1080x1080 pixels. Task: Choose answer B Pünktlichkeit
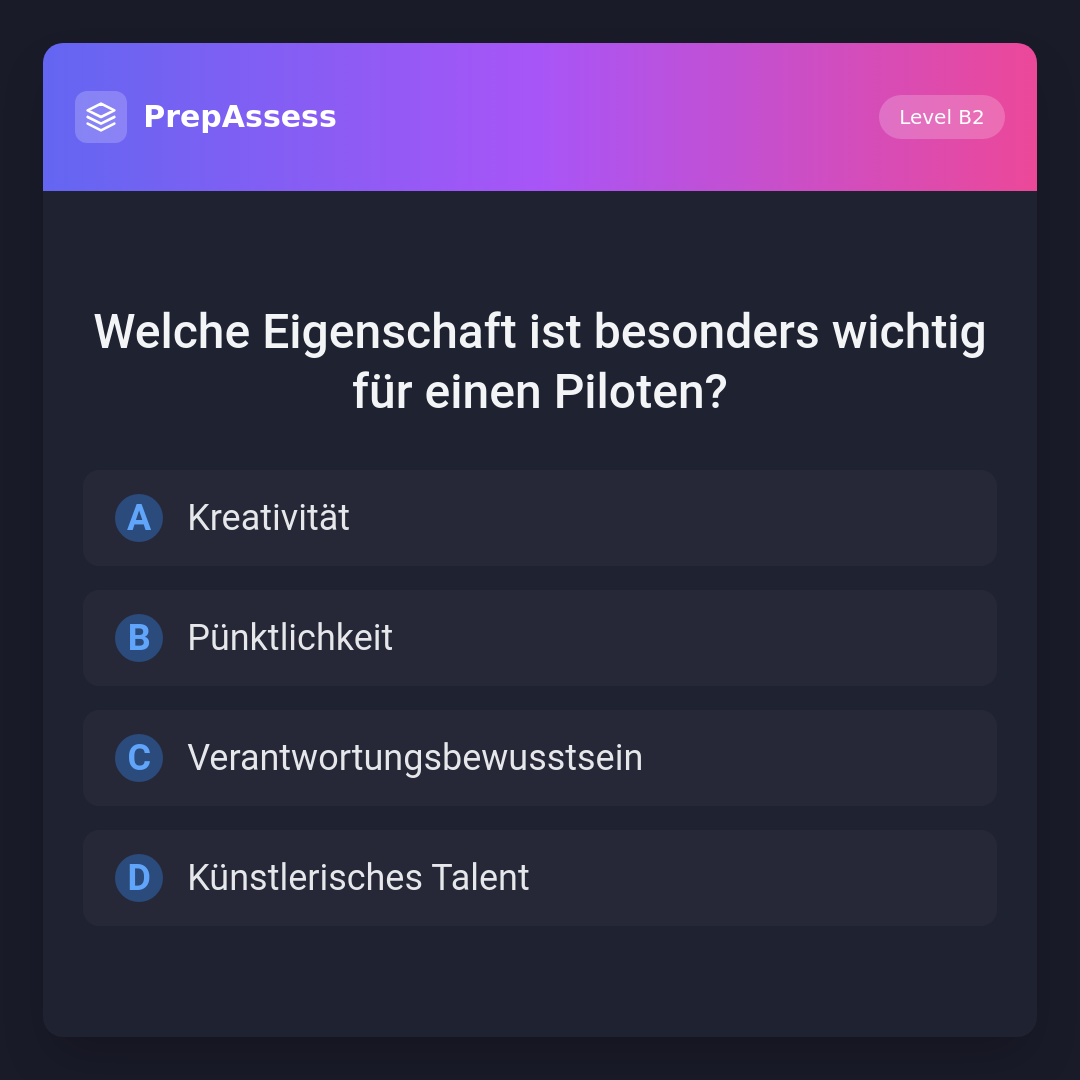coord(540,638)
